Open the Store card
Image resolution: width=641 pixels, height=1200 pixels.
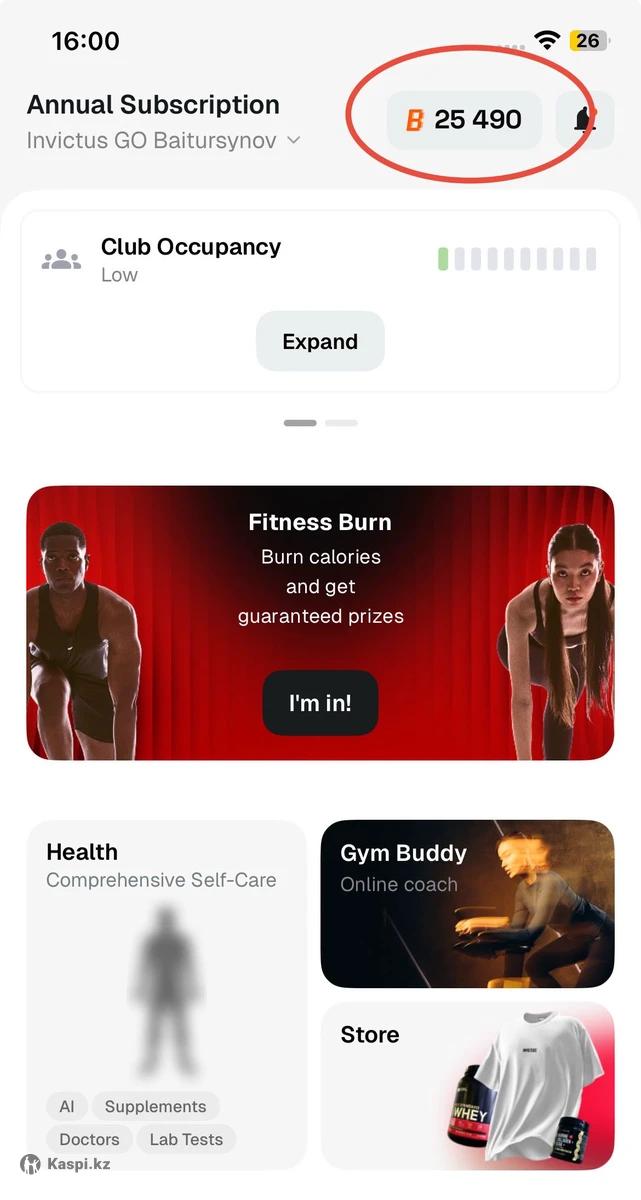coord(467,1085)
